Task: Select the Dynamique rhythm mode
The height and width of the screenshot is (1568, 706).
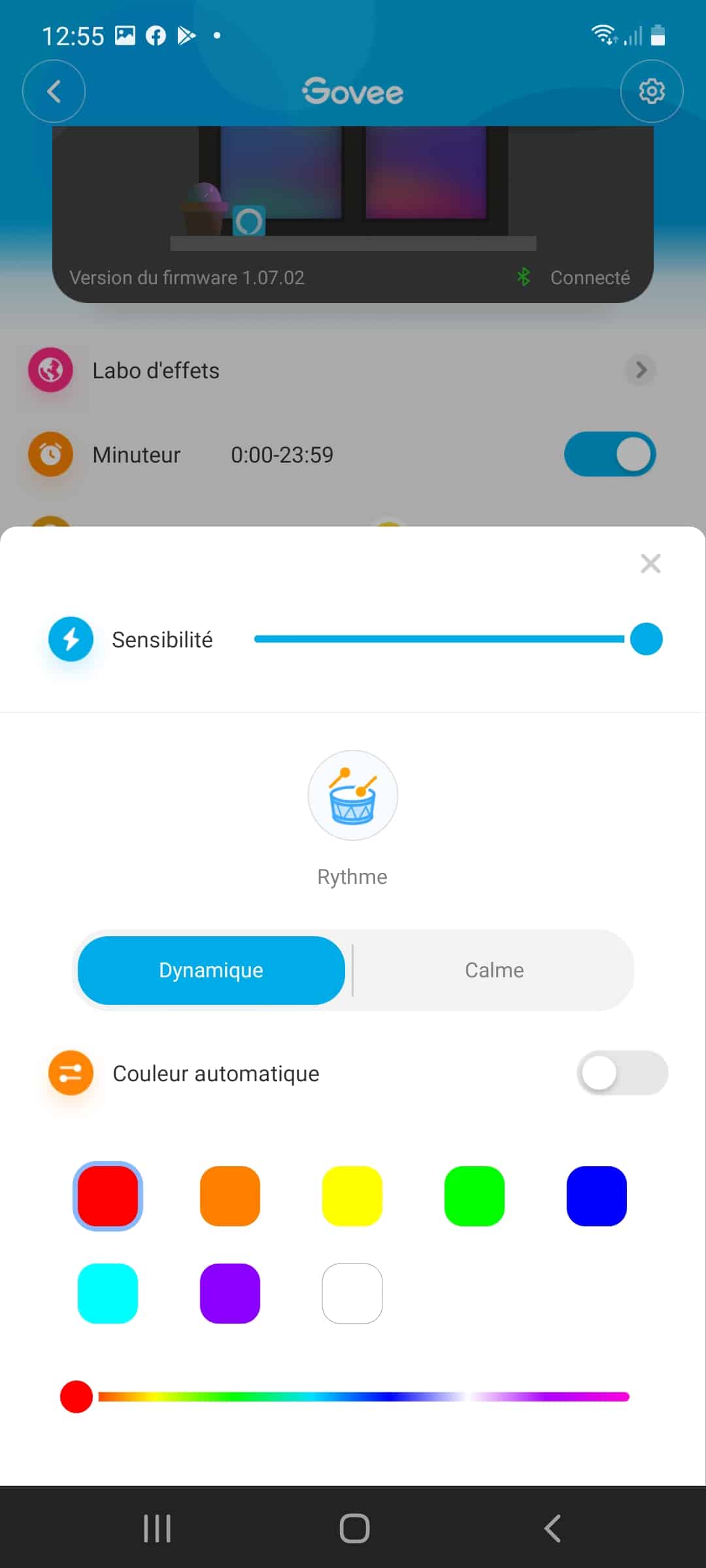Action: pos(211,970)
